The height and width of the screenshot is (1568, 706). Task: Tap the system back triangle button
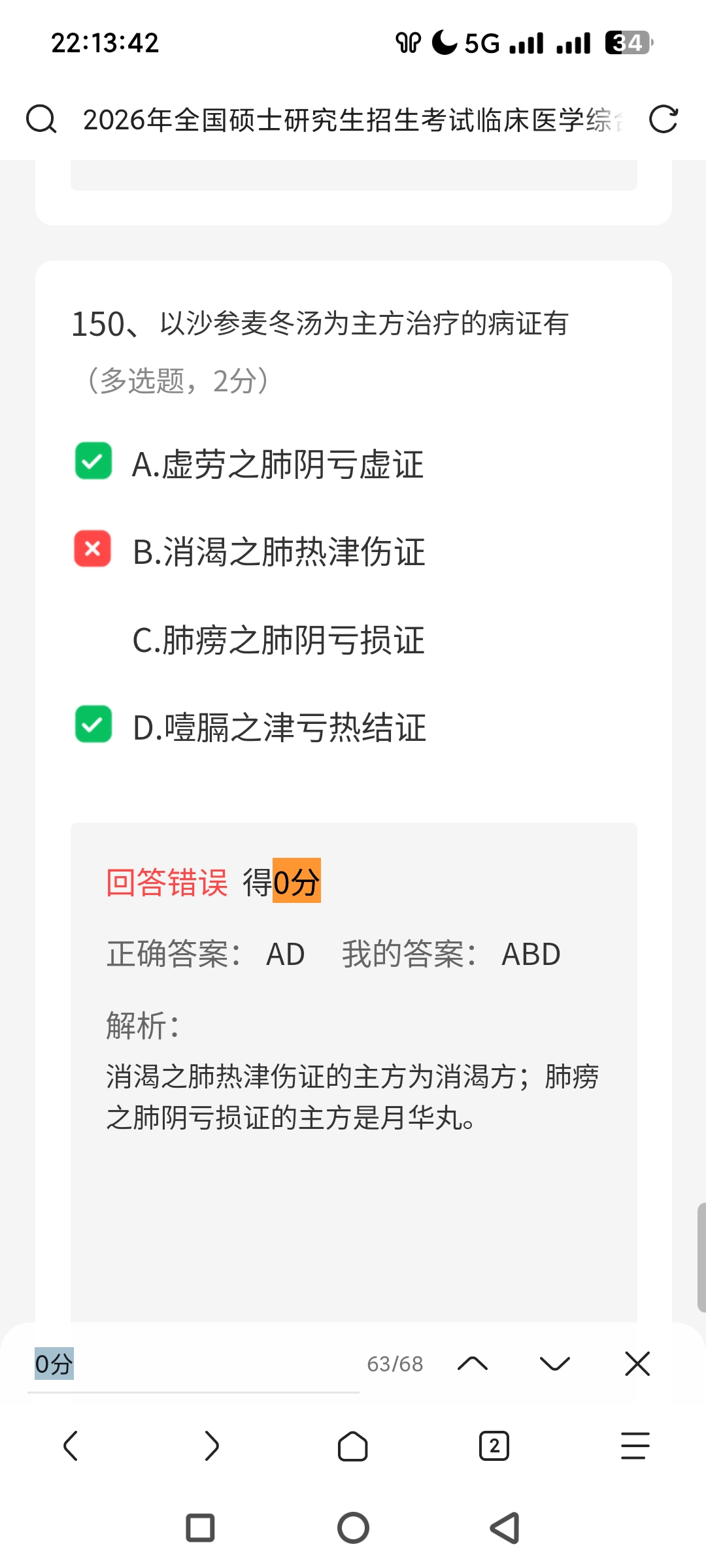click(x=505, y=1528)
